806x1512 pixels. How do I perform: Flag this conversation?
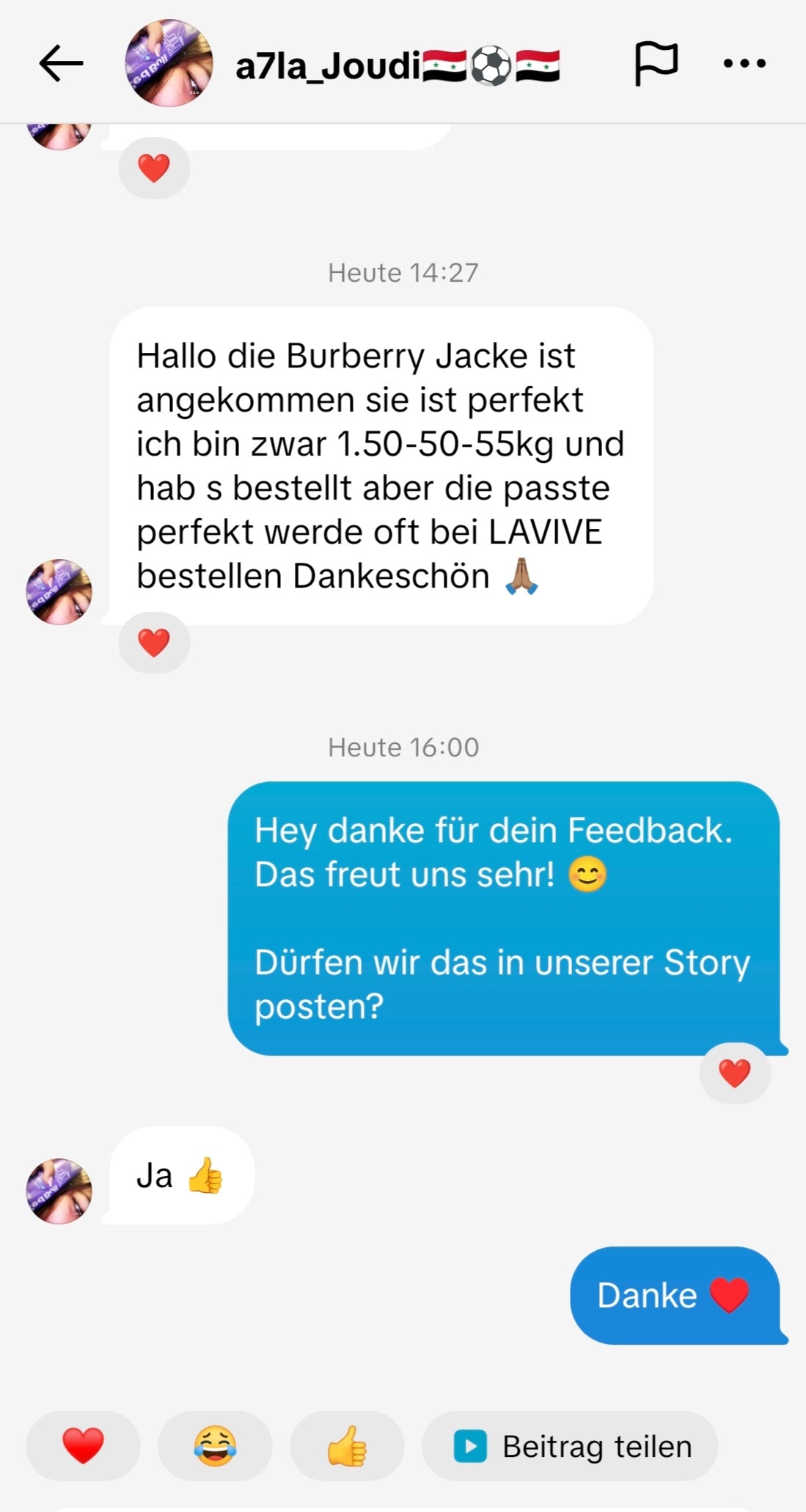click(655, 63)
